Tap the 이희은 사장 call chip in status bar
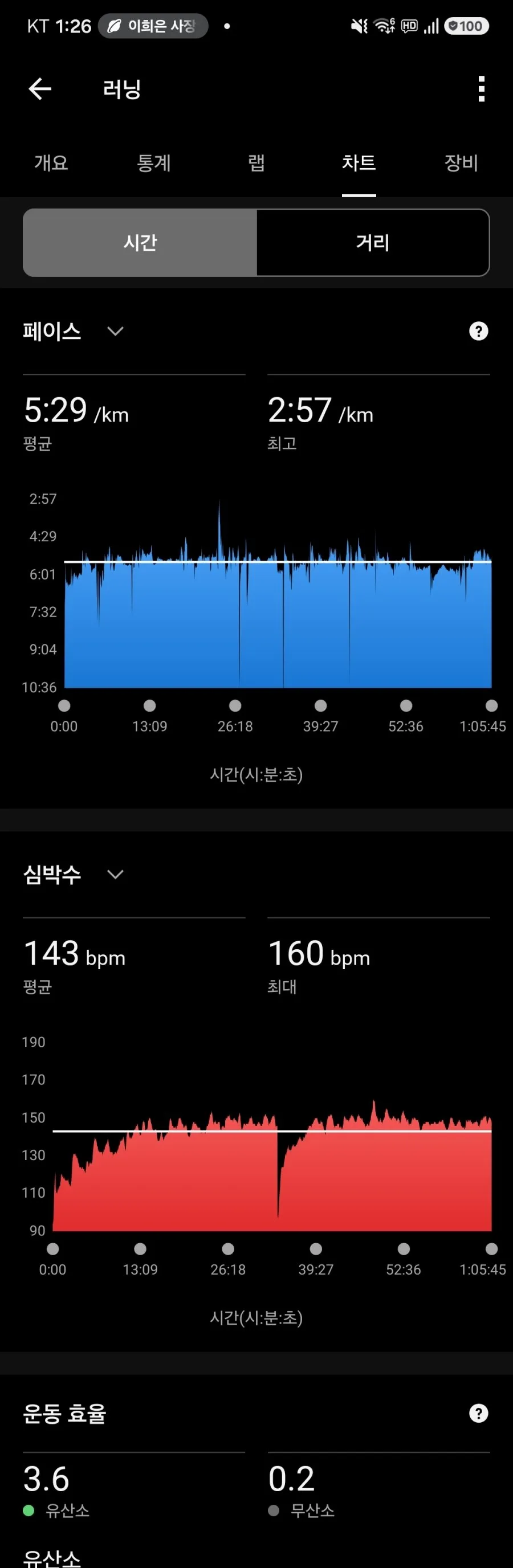 pyautogui.click(x=153, y=26)
